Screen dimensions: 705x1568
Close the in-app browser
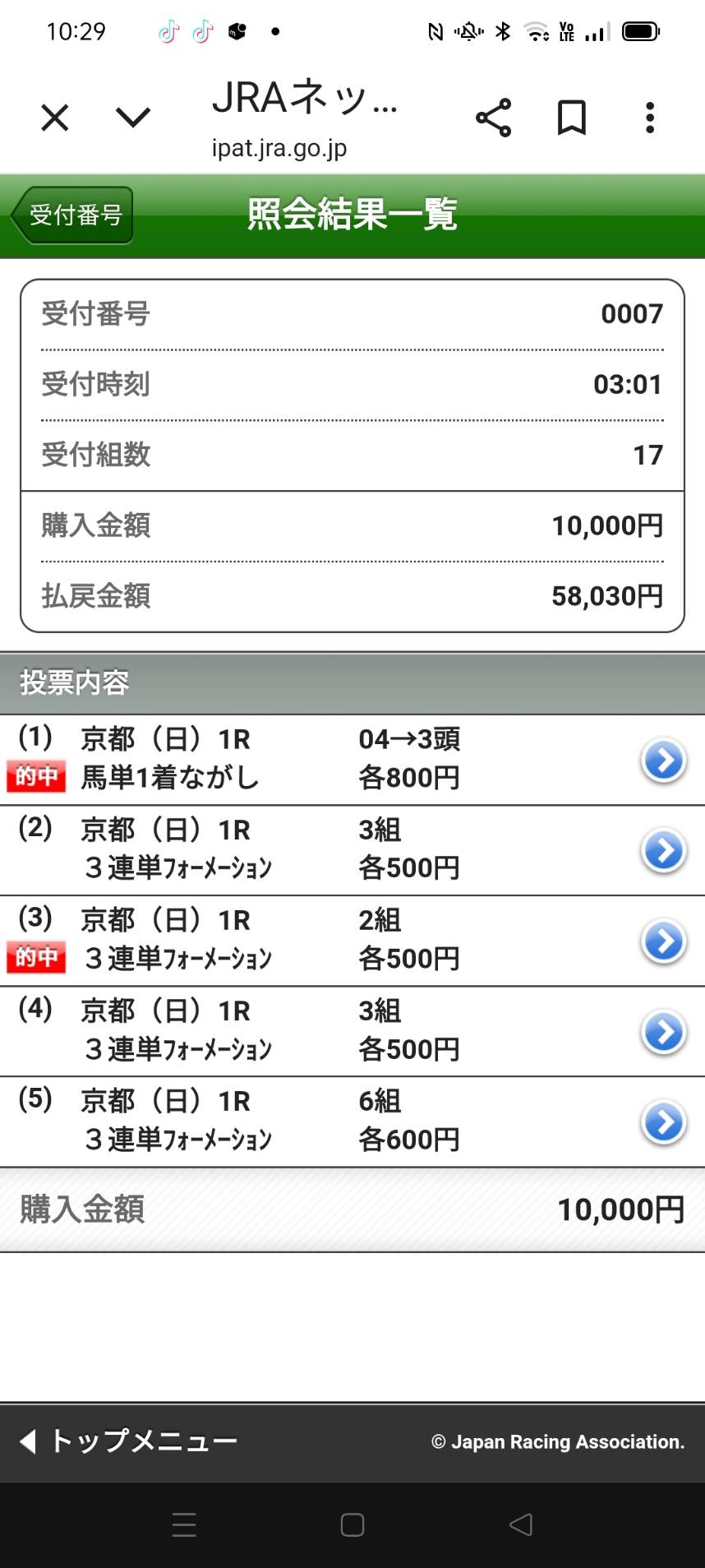[54, 118]
